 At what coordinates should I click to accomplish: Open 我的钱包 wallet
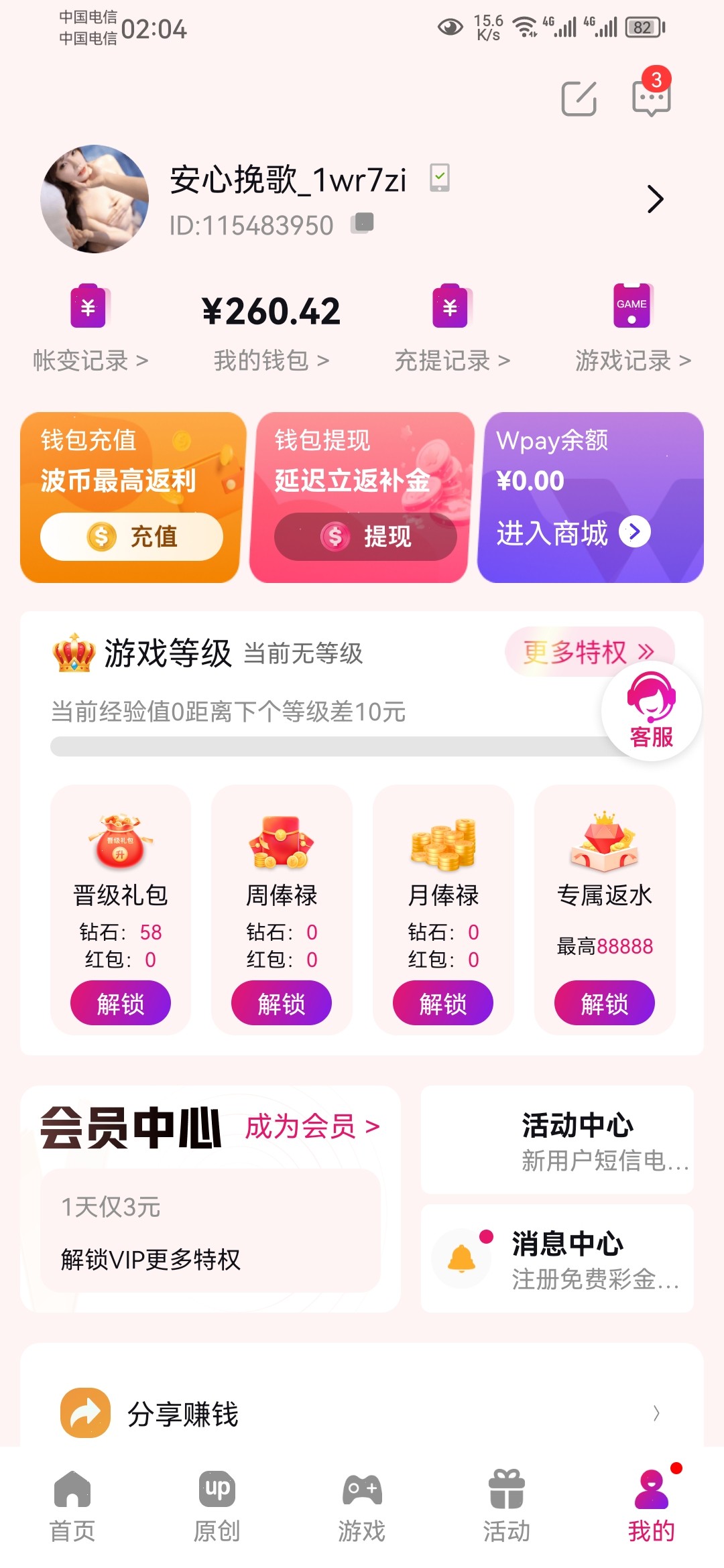(x=271, y=361)
